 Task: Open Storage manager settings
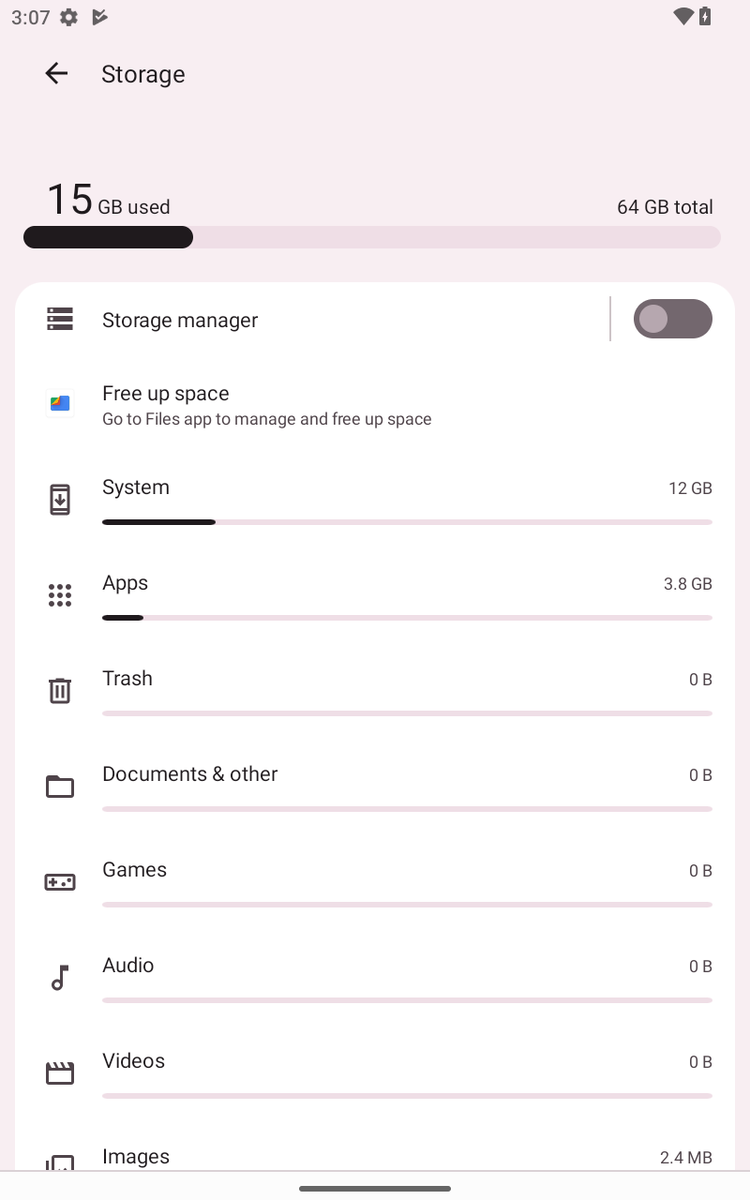pyautogui.click(x=300, y=320)
